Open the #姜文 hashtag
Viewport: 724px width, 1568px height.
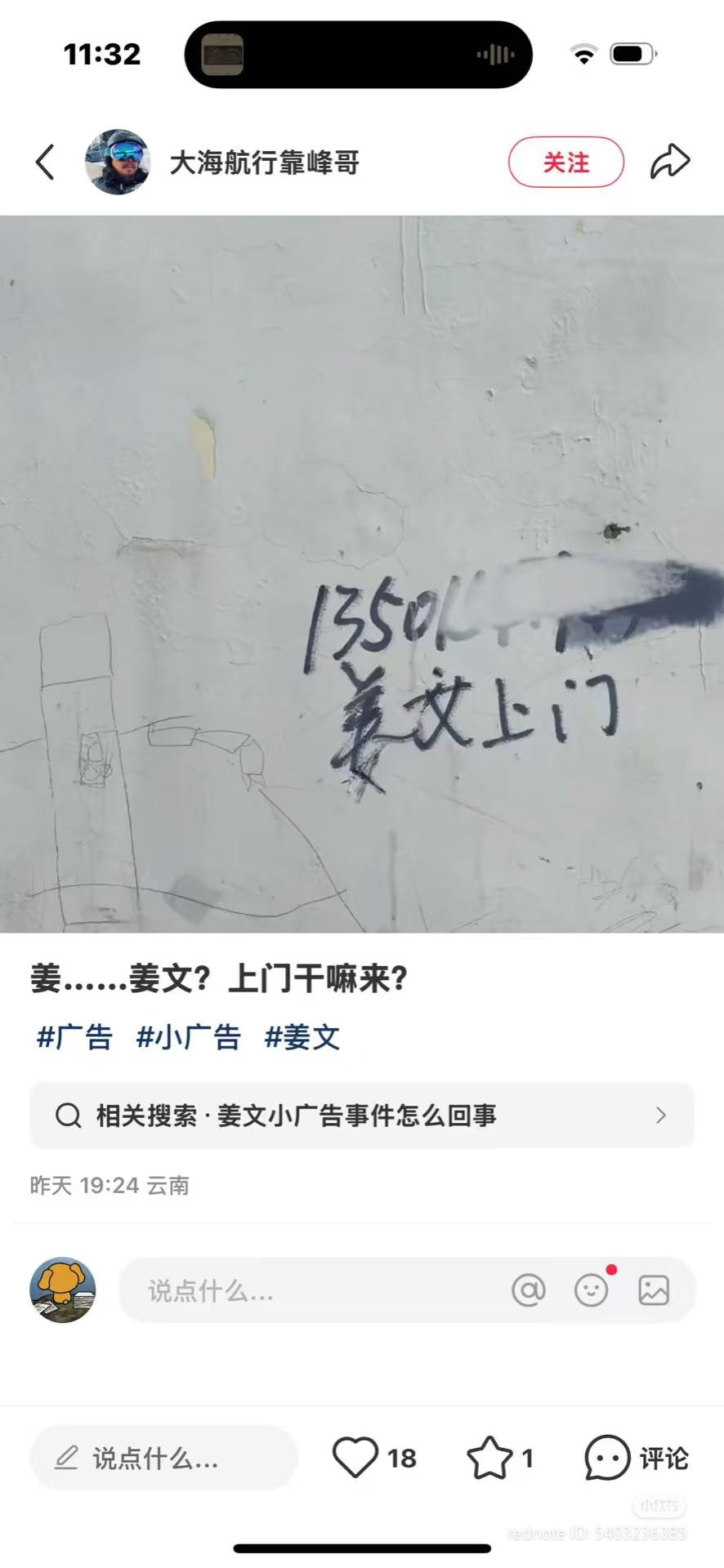coord(302,1037)
